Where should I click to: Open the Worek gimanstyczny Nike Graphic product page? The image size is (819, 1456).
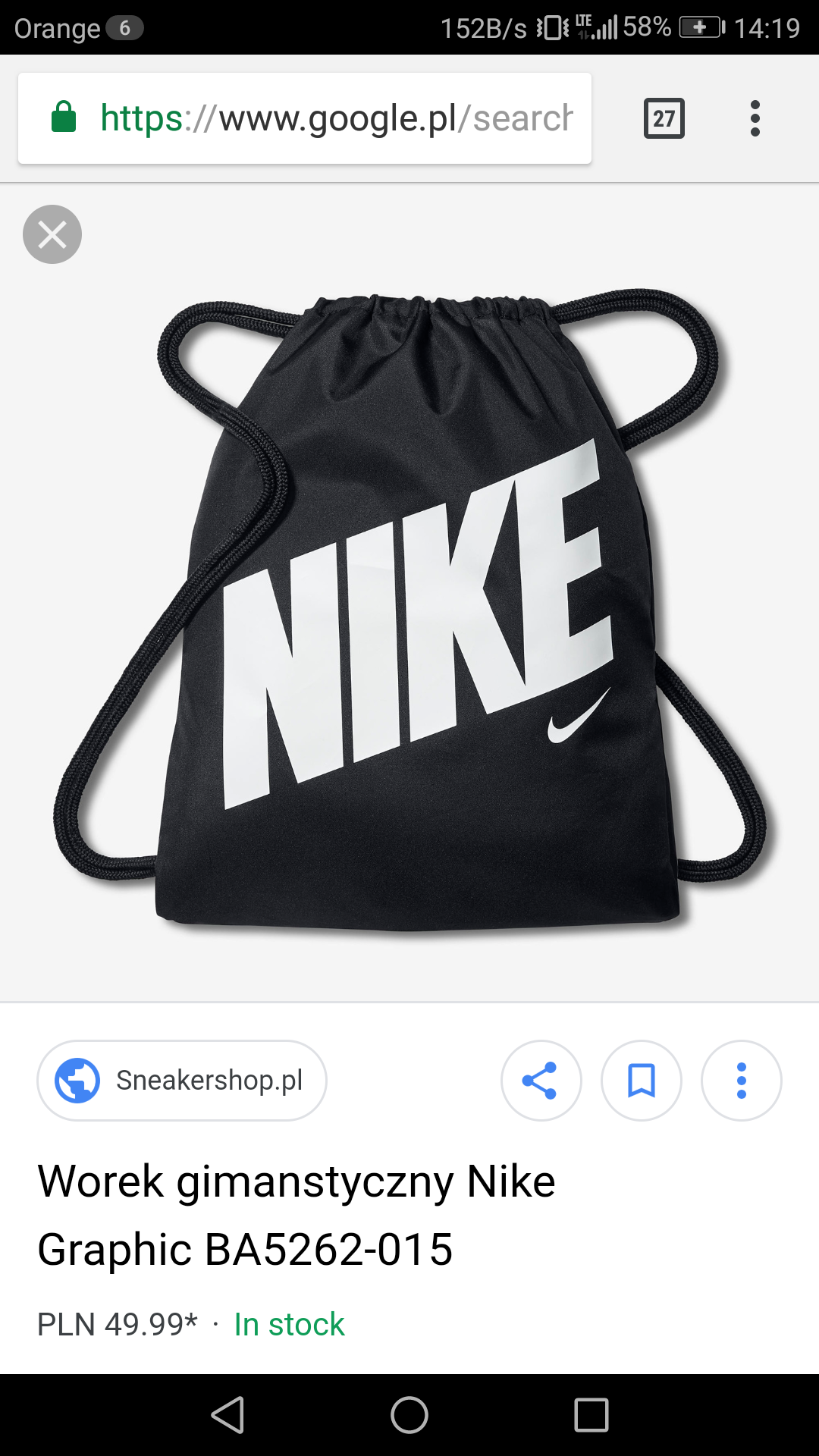click(297, 1215)
